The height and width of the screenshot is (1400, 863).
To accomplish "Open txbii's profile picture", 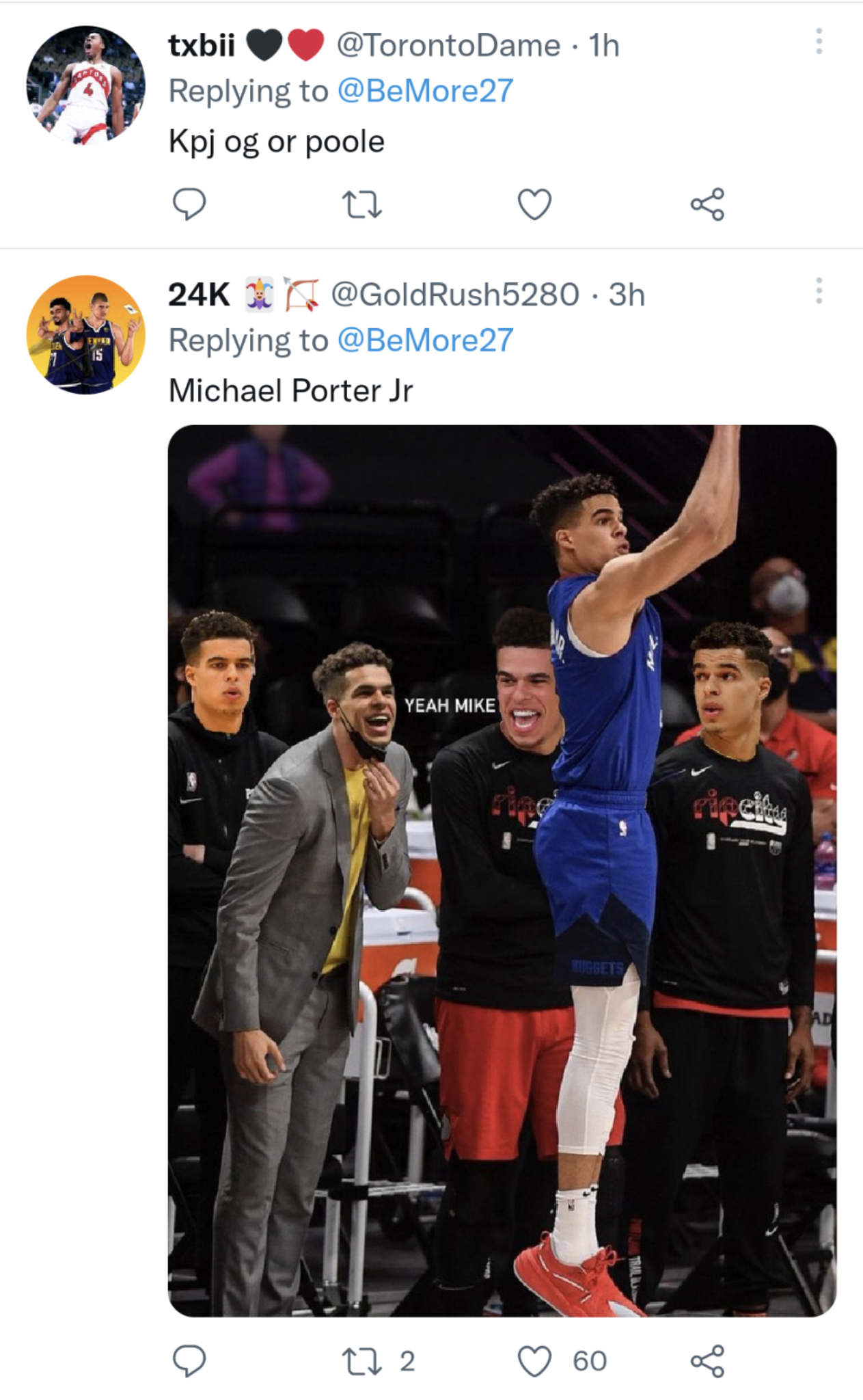I will (x=85, y=85).
